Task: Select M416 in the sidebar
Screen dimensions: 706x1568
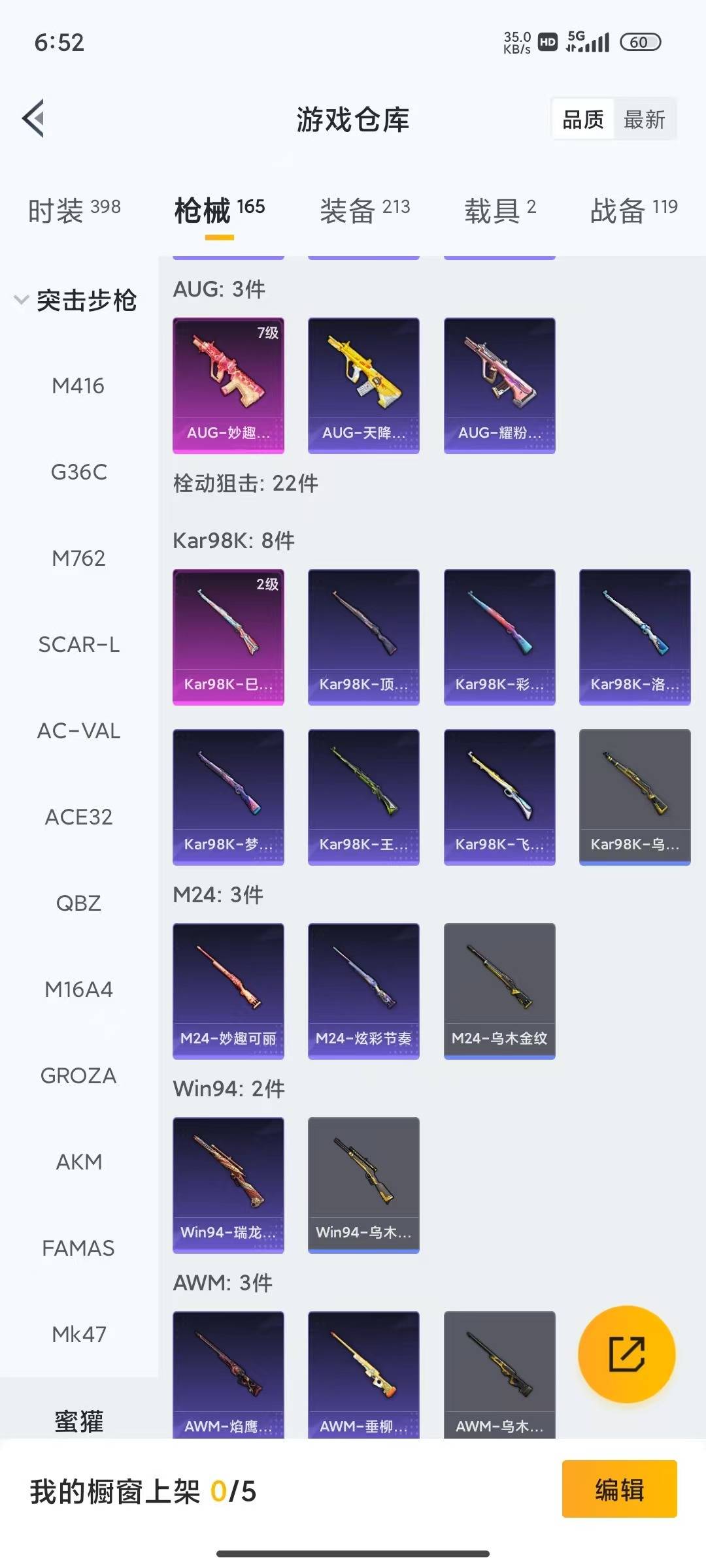Action: tap(78, 385)
